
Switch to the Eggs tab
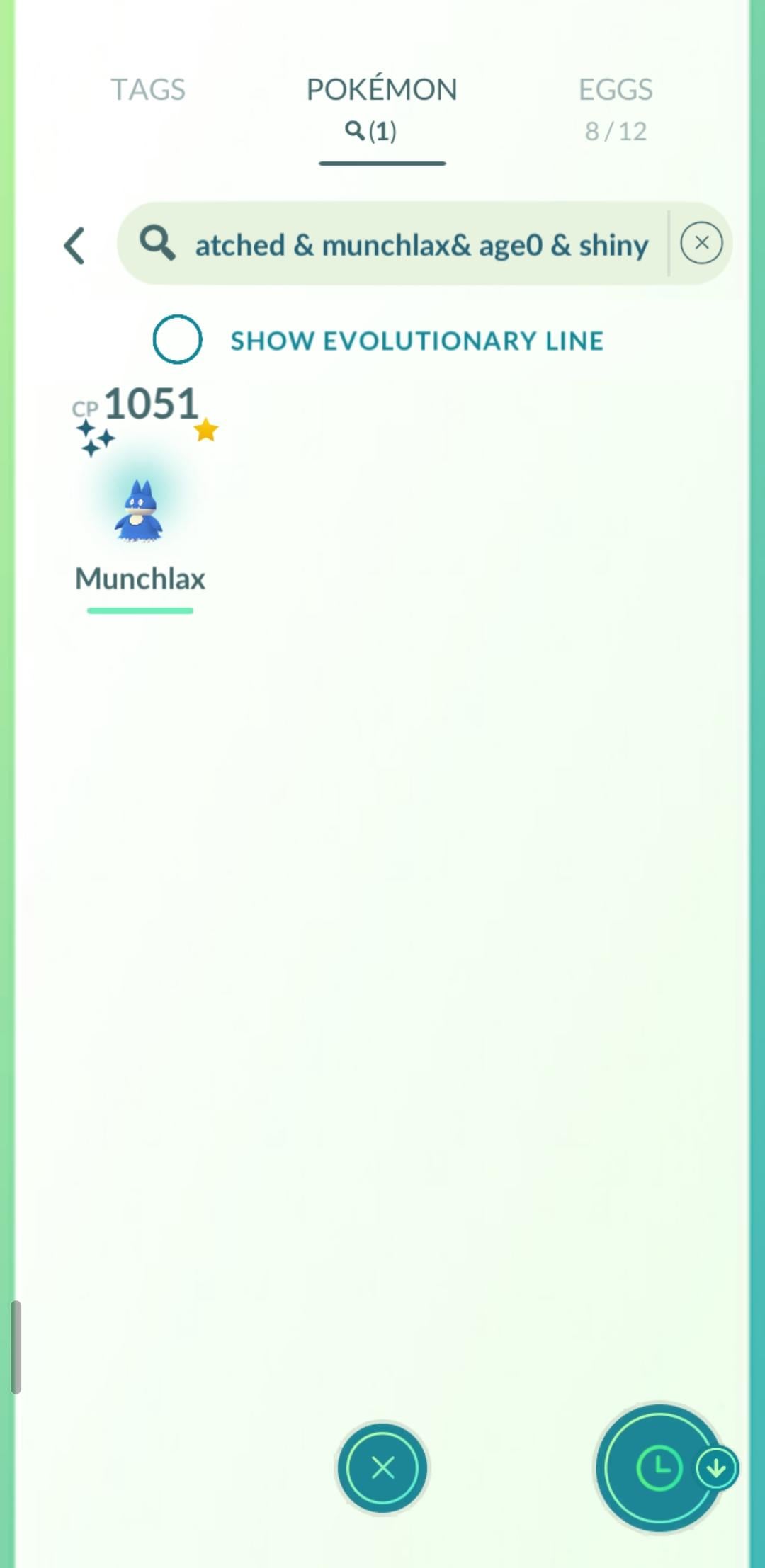tap(615, 108)
